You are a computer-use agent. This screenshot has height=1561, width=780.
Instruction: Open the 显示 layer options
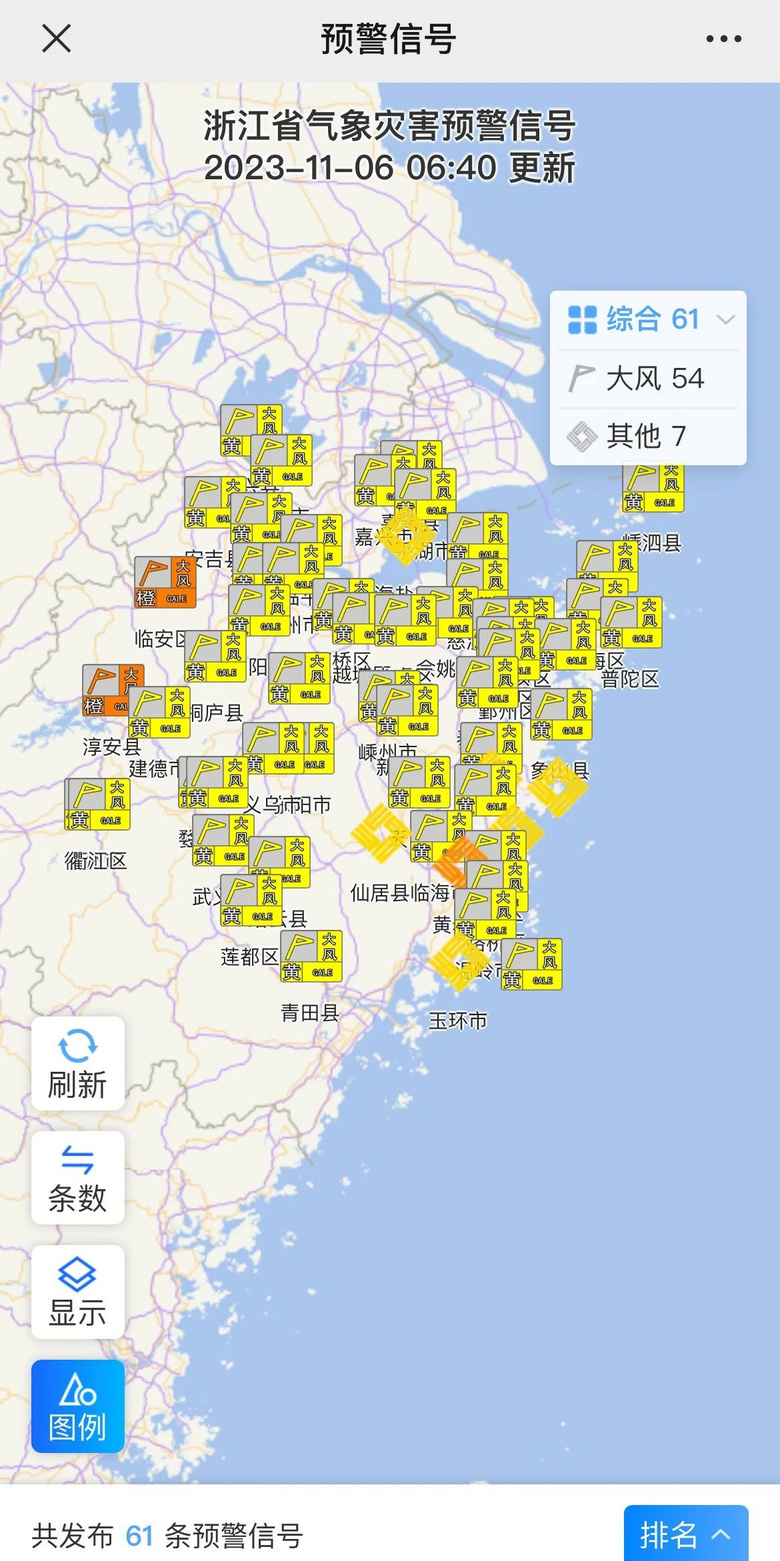click(78, 1292)
